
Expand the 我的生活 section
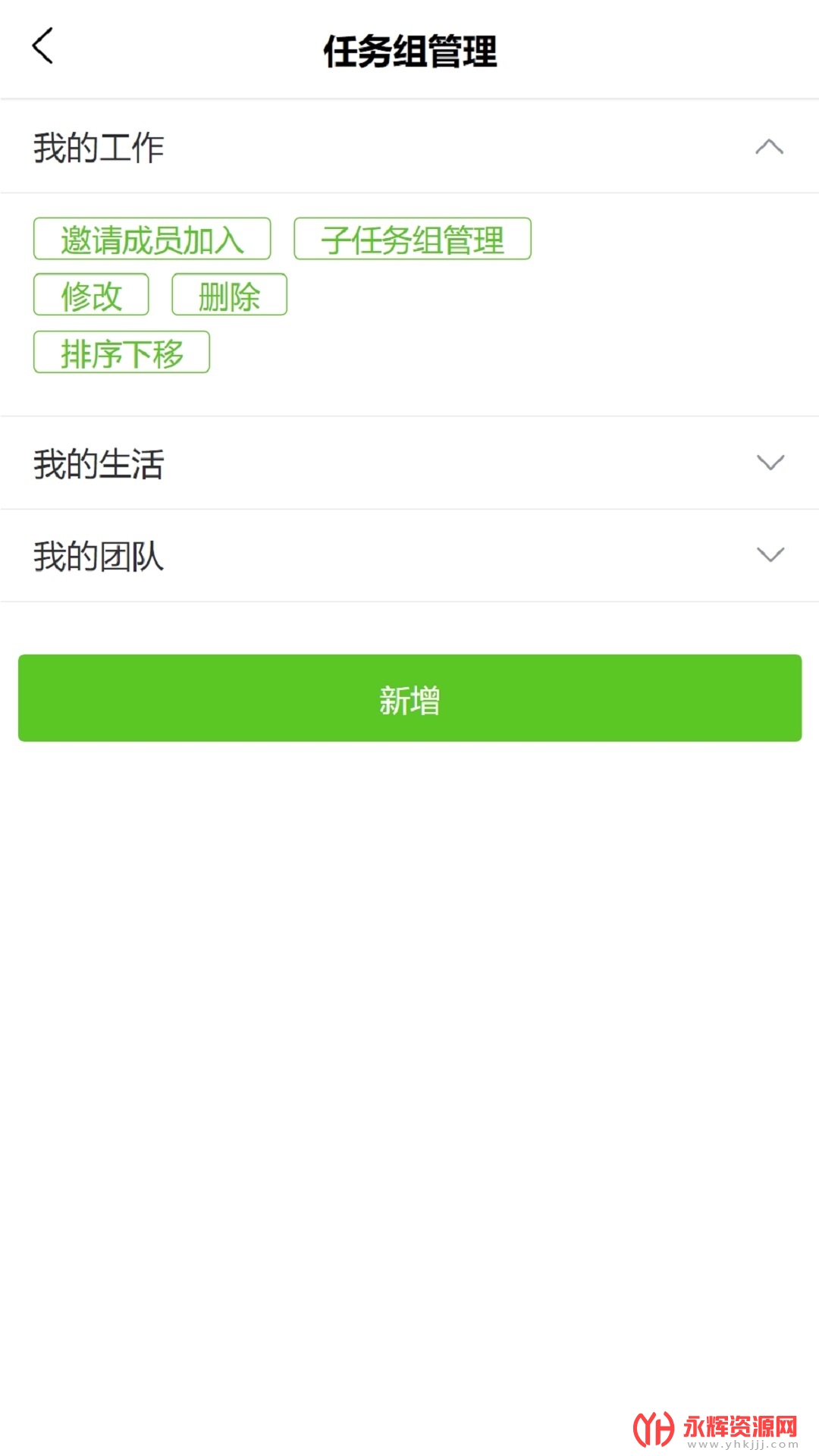pyautogui.click(x=770, y=463)
